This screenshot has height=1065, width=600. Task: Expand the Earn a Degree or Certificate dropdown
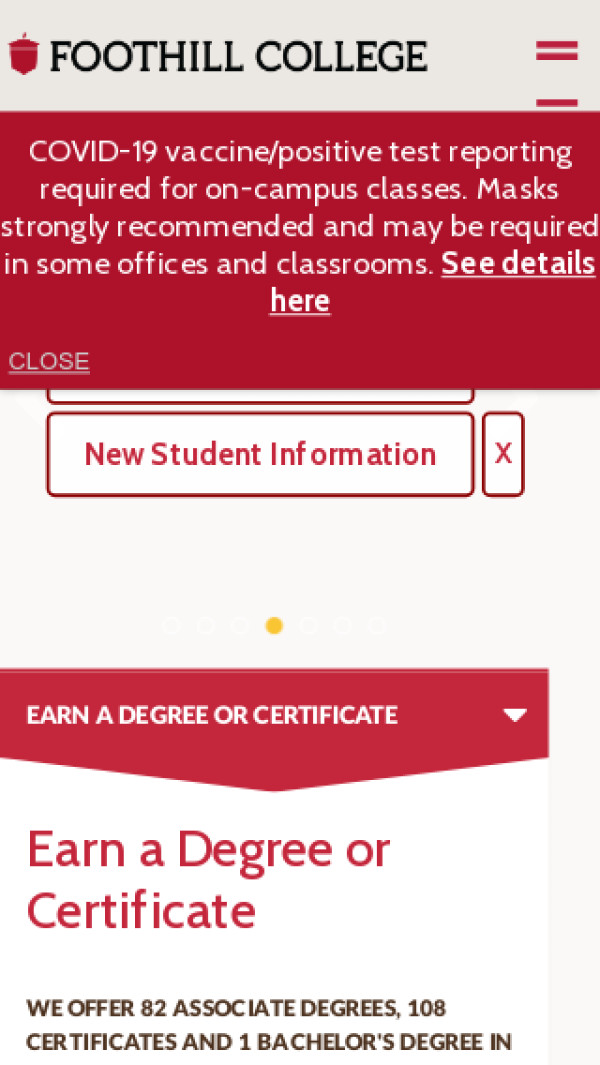coord(514,715)
